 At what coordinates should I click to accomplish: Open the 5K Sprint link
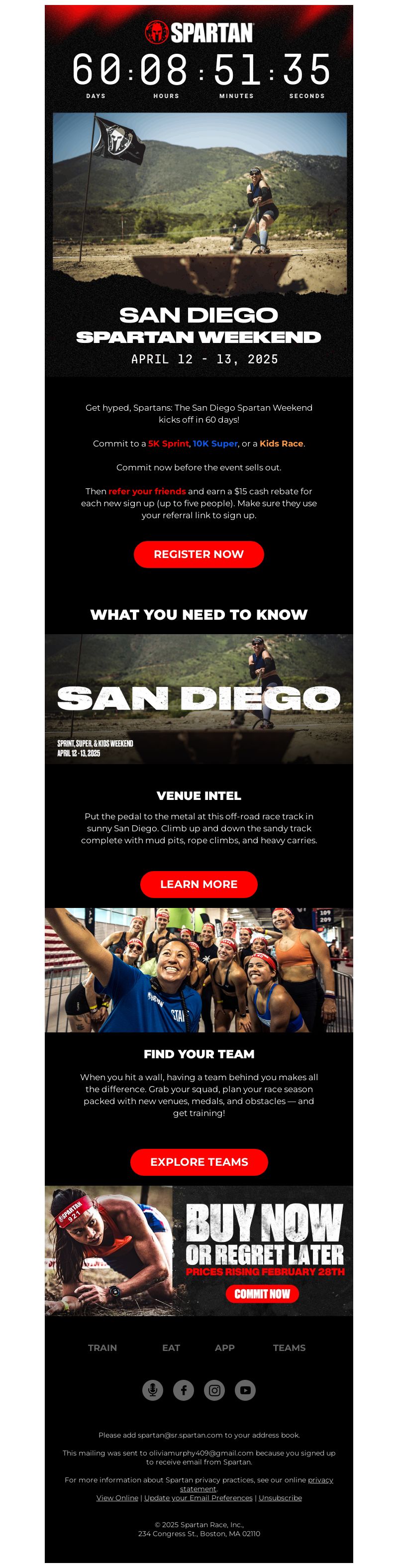tap(169, 444)
